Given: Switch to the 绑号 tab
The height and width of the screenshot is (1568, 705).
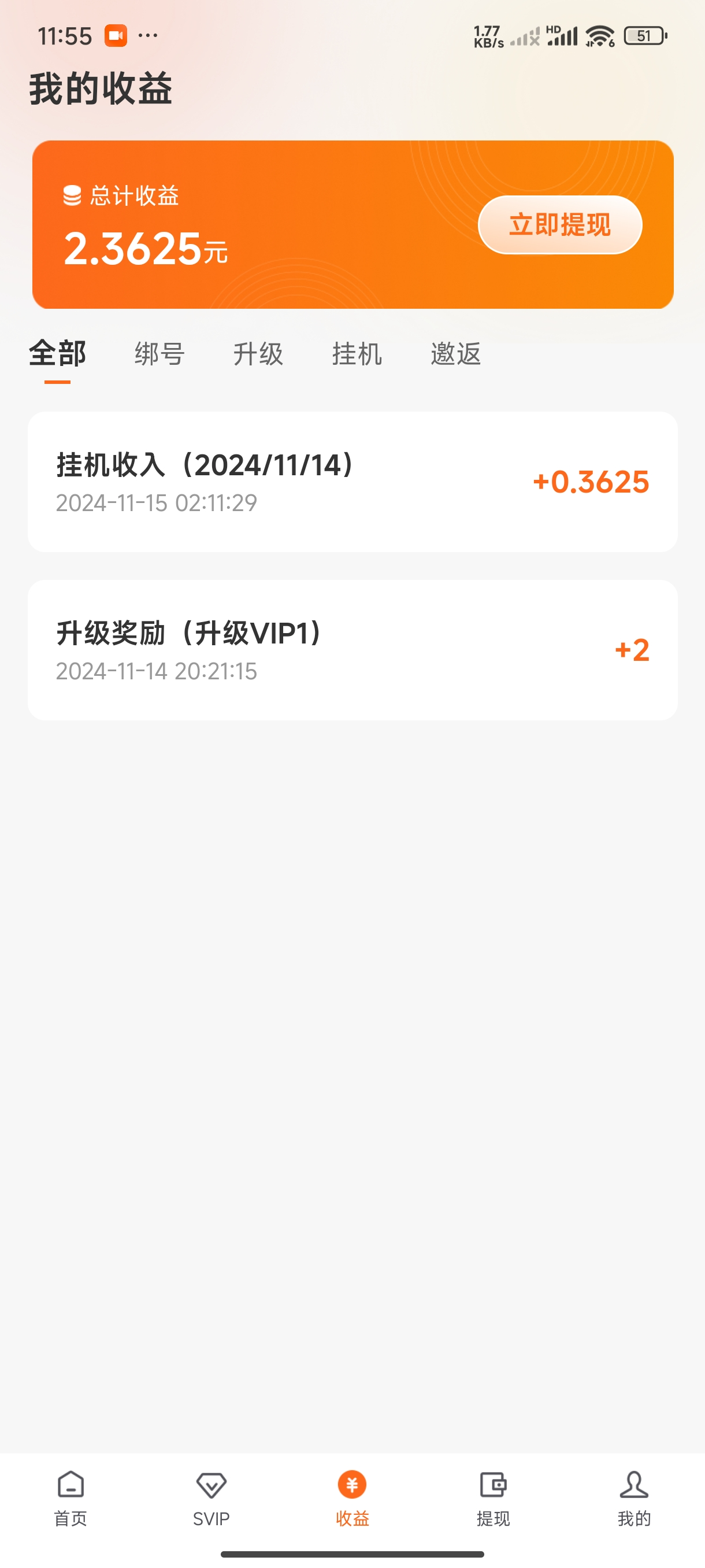Looking at the screenshot, I should point(159,354).
